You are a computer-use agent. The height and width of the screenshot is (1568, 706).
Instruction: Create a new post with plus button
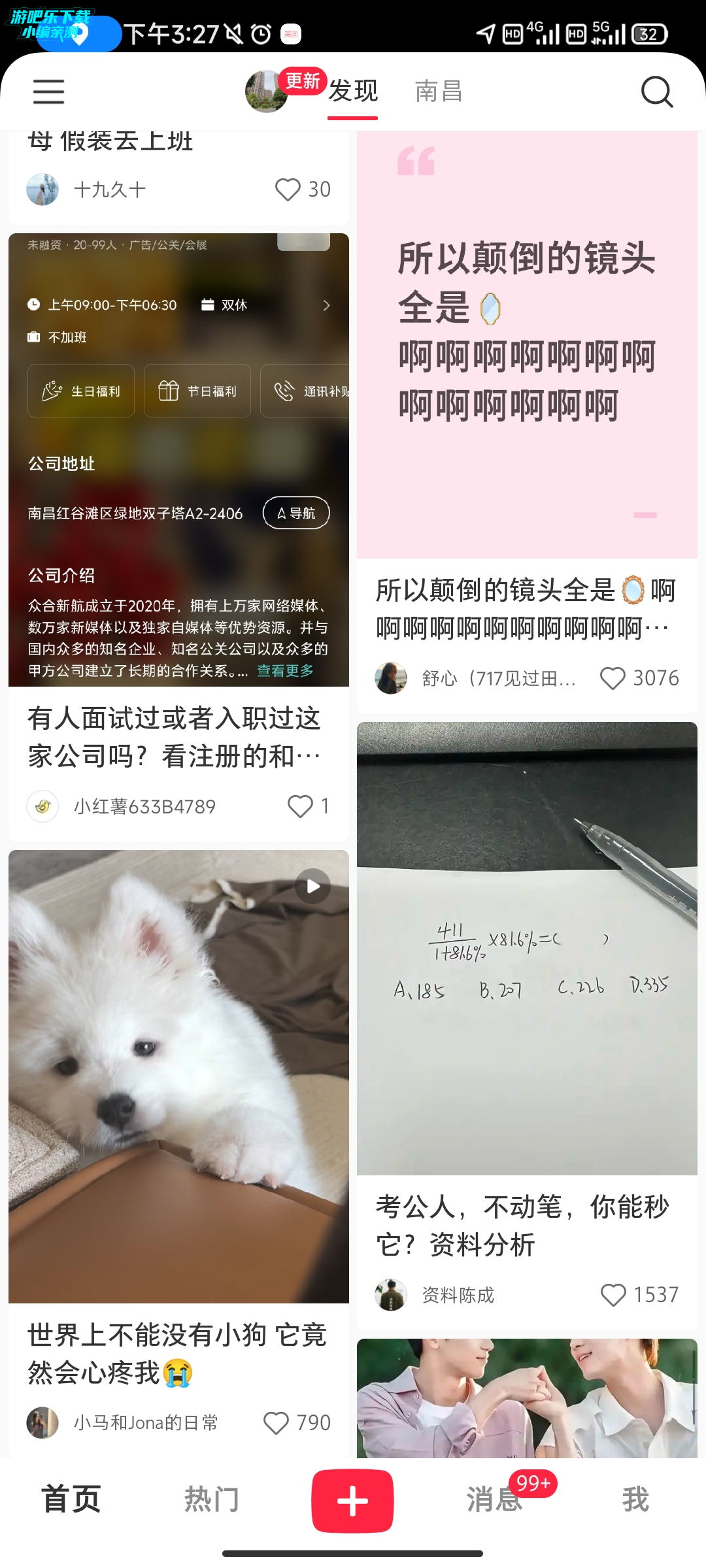352,1501
